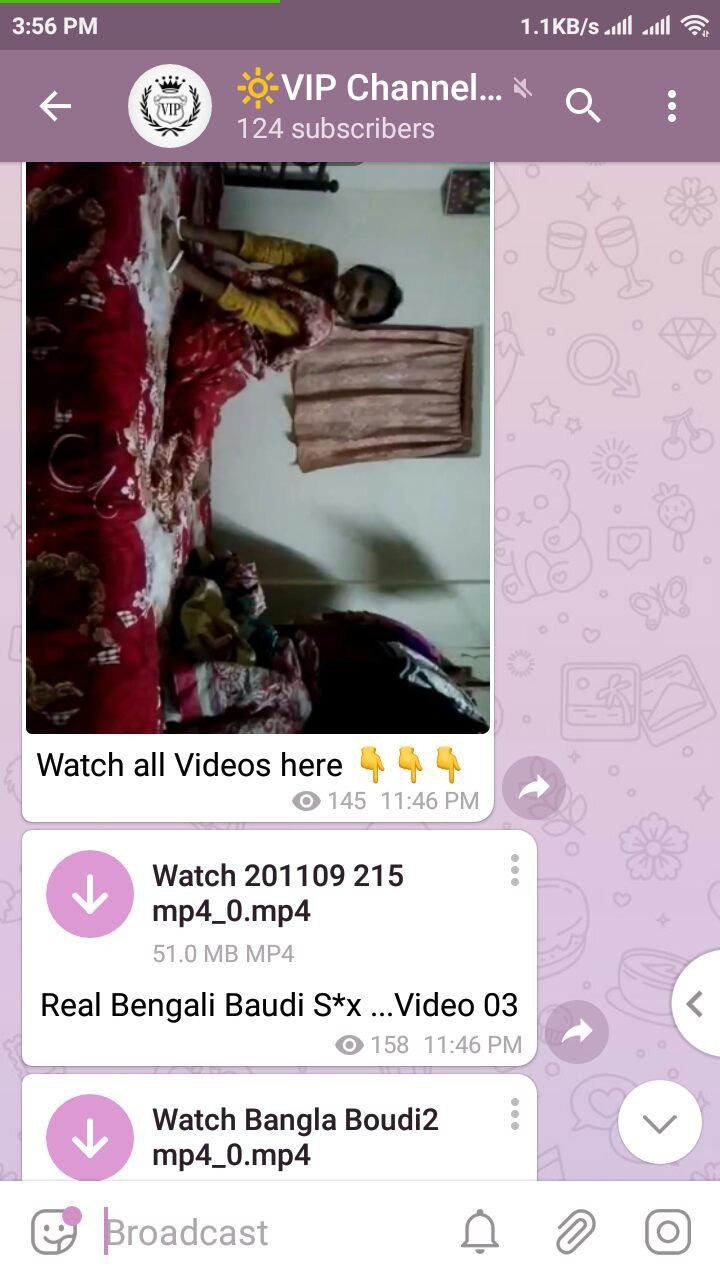Attach a file with the paperclip

(575, 1232)
